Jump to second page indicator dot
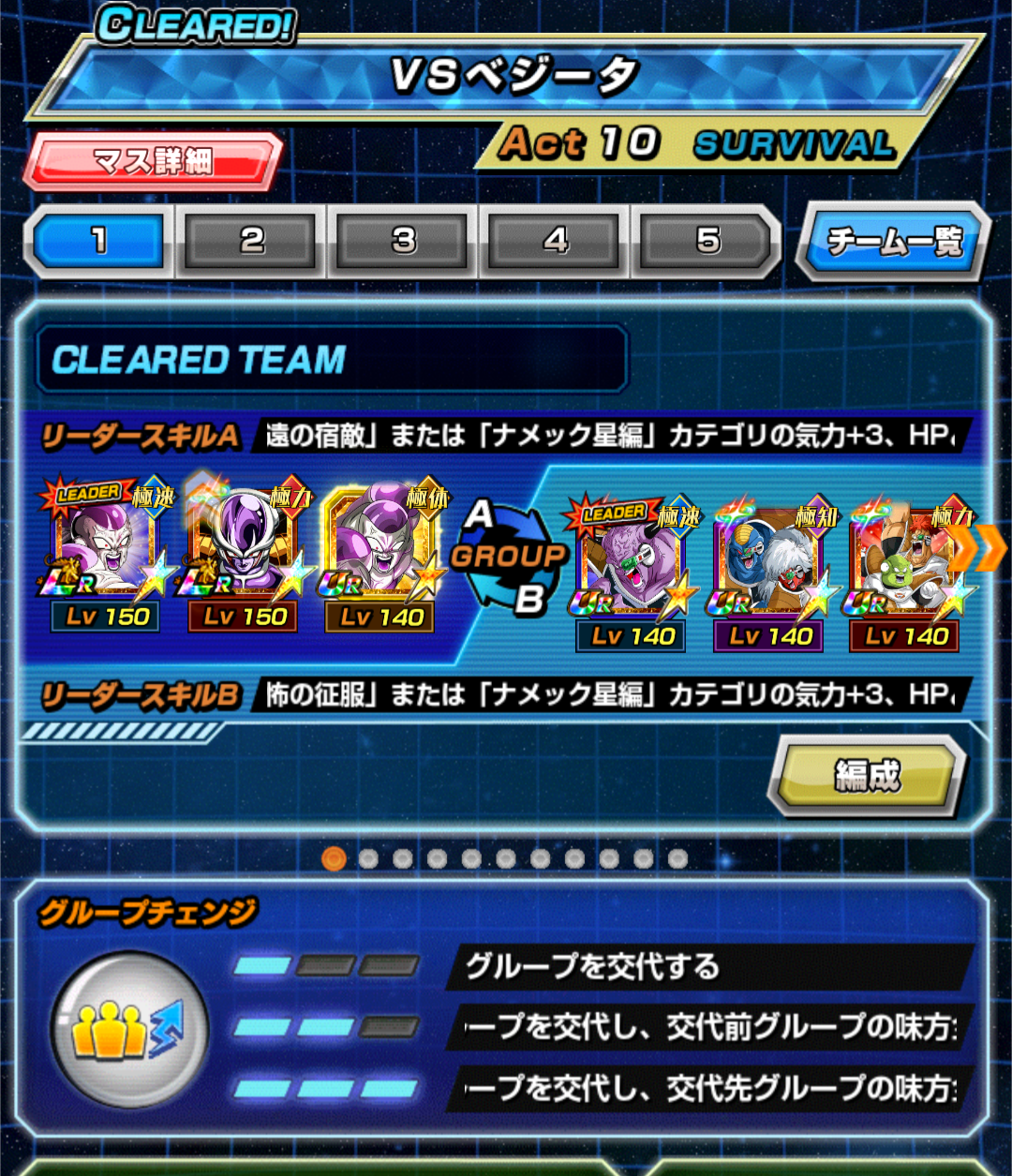The width and height of the screenshot is (1012, 1176). pyautogui.click(x=368, y=858)
